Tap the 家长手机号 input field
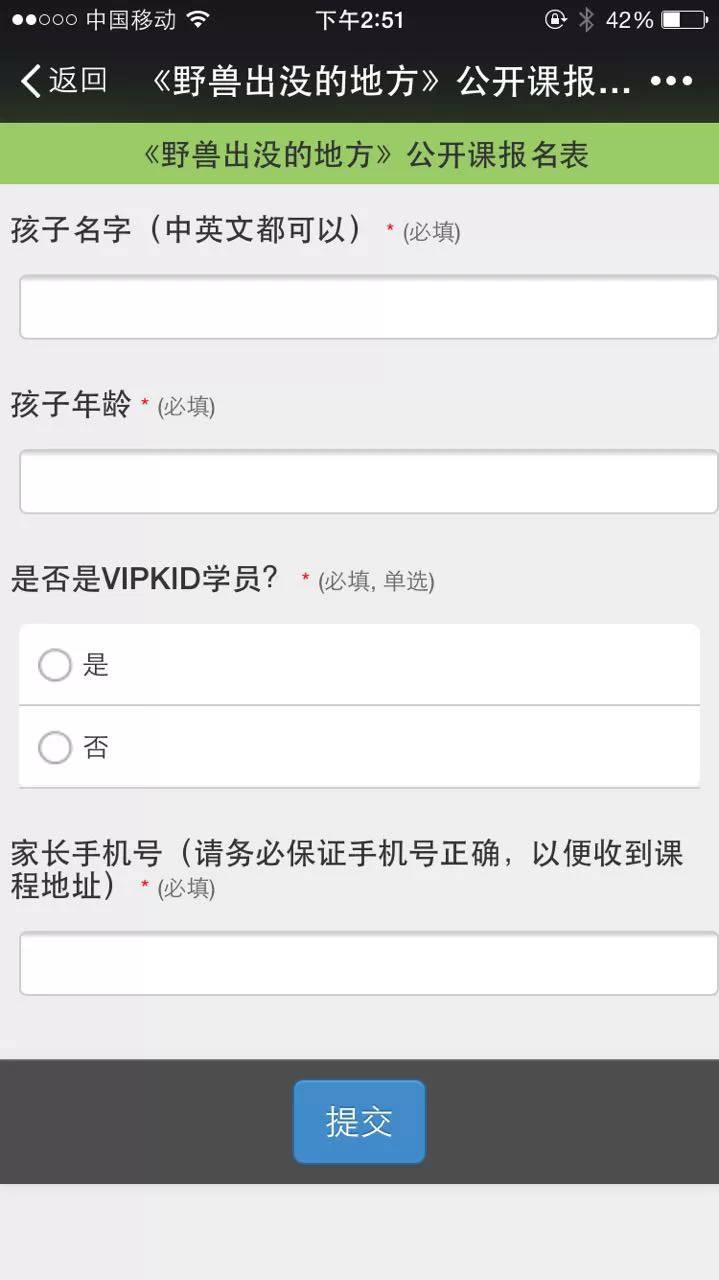Image resolution: width=719 pixels, height=1280 pixels. pos(368,963)
